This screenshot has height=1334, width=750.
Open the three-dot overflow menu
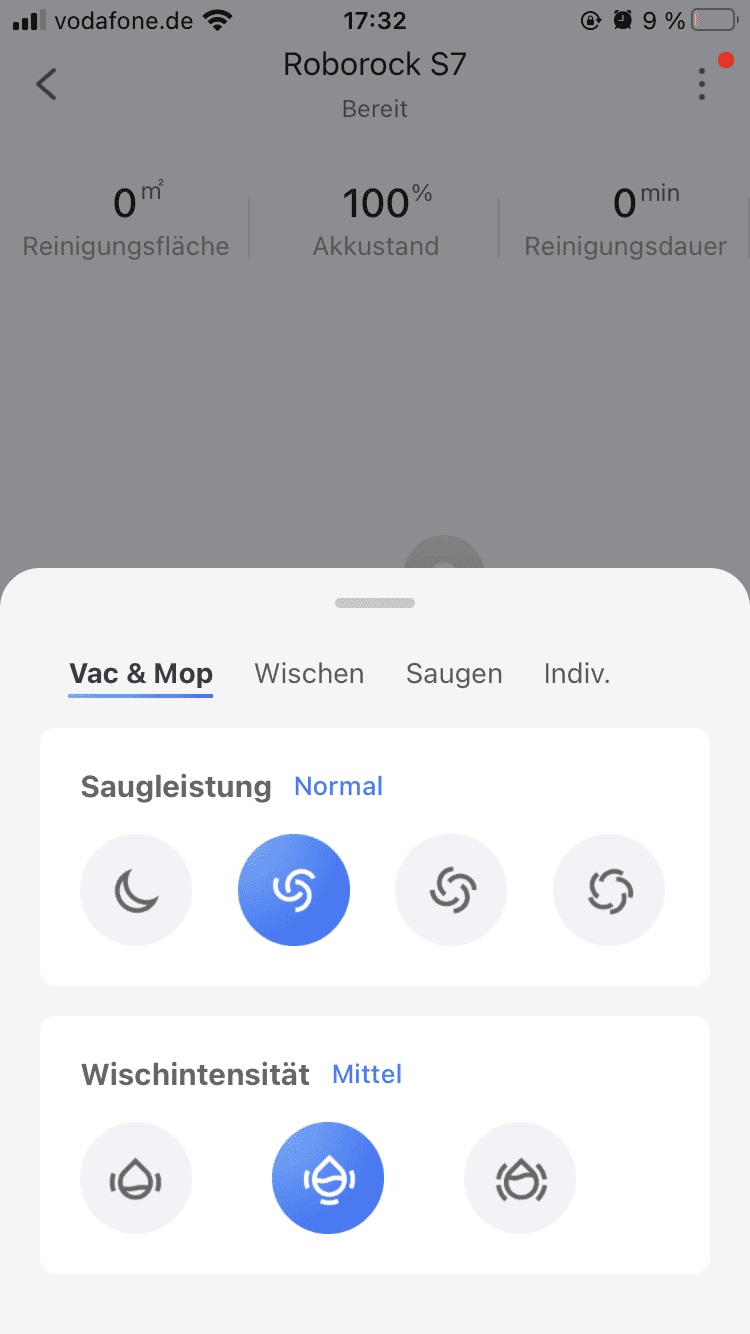pyautogui.click(x=702, y=84)
